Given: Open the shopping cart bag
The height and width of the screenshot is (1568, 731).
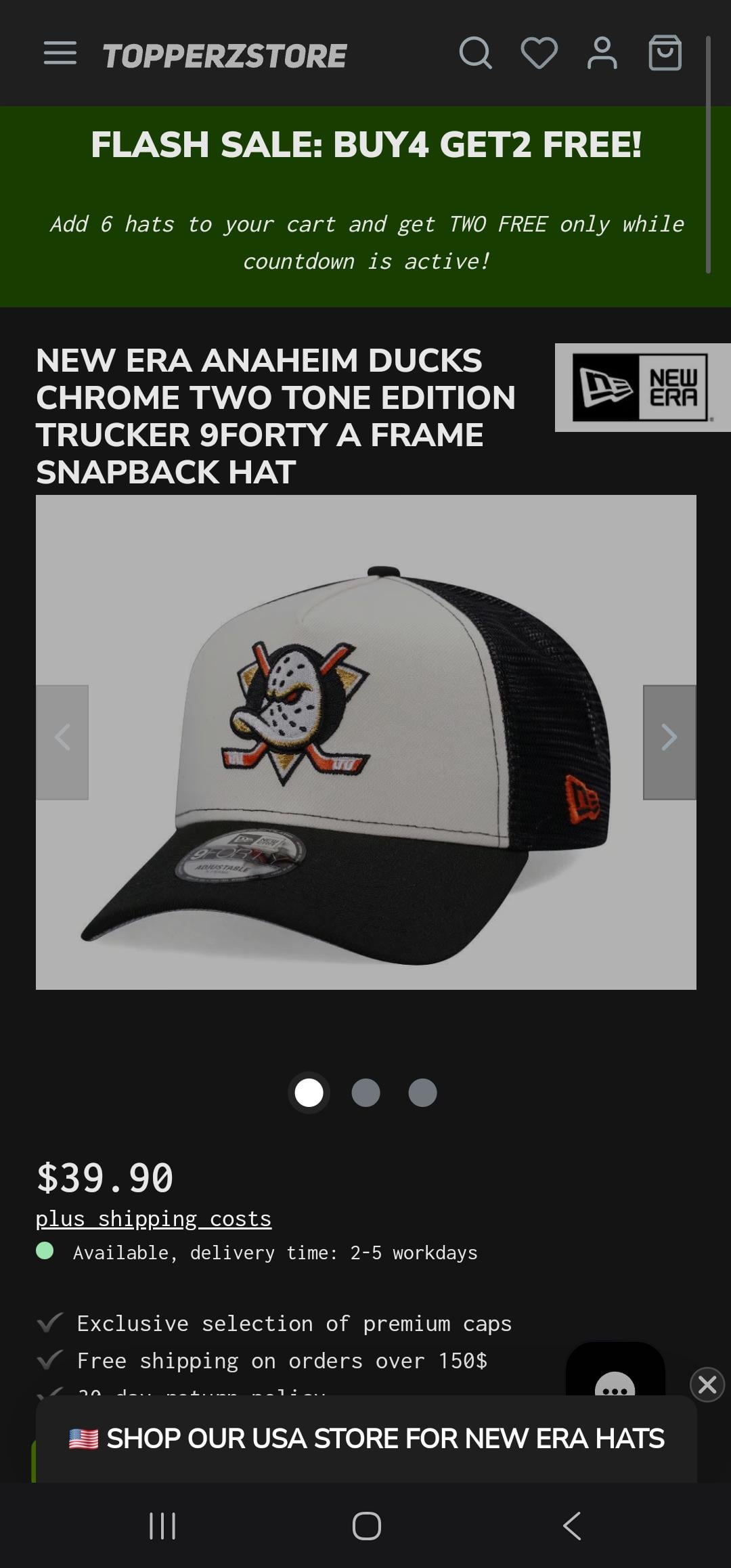Looking at the screenshot, I should (x=665, y=53).
